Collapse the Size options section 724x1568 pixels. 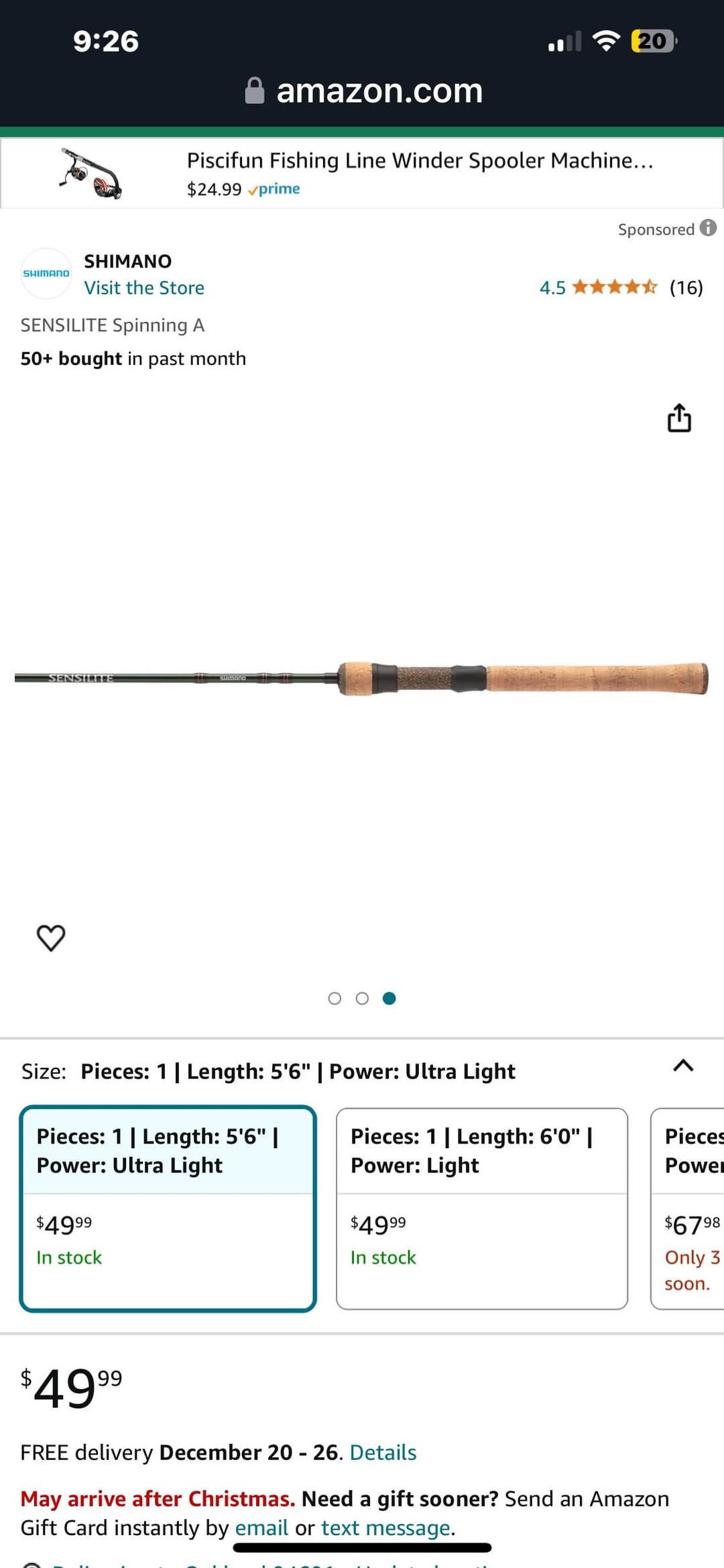(x=682, y=1066)
